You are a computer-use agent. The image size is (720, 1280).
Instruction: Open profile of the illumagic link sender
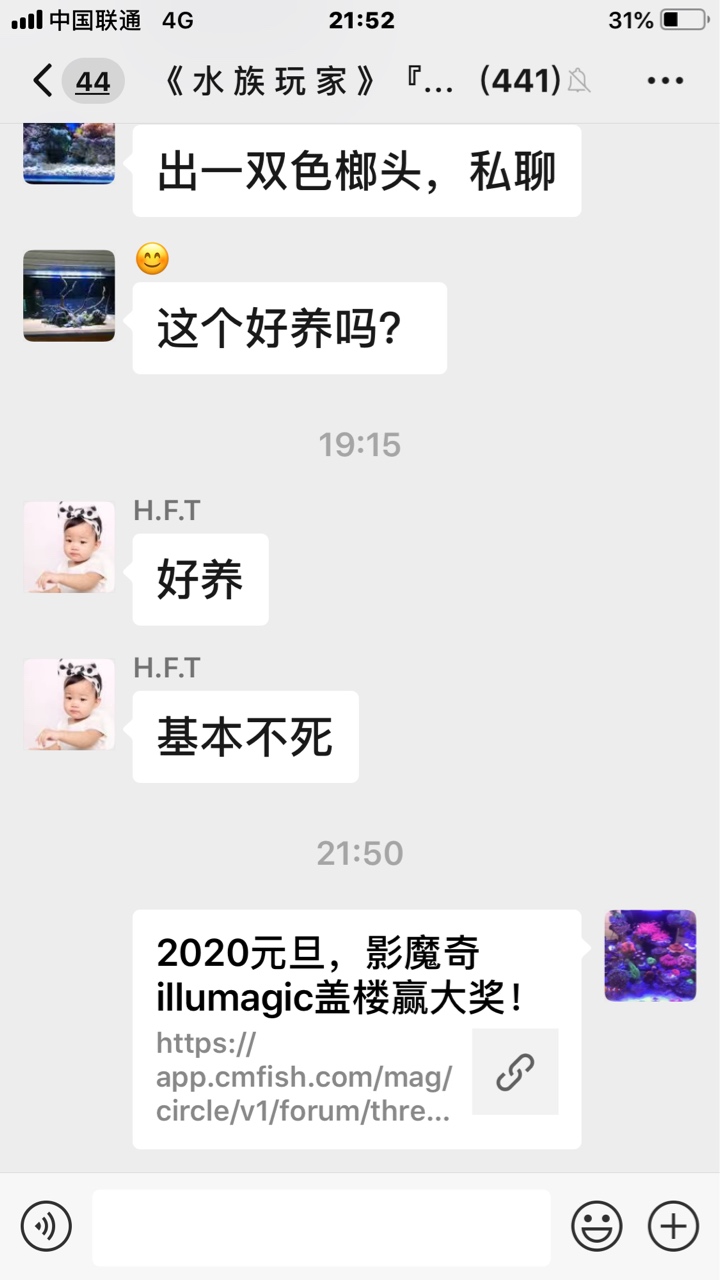pyautogui.click(x=650, y=955)
